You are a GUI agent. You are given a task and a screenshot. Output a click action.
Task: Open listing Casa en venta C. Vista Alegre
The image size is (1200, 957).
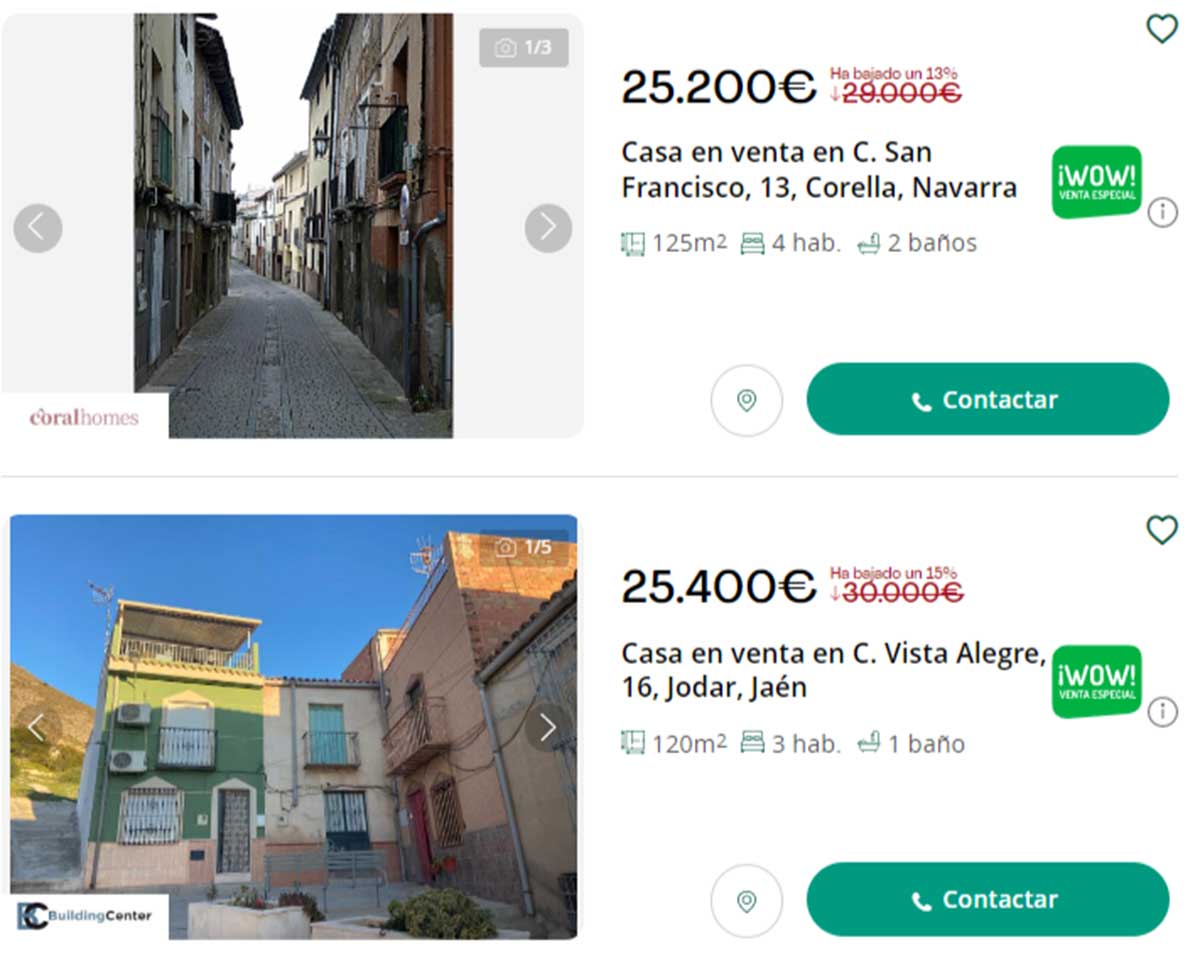(x=832, y=670)
